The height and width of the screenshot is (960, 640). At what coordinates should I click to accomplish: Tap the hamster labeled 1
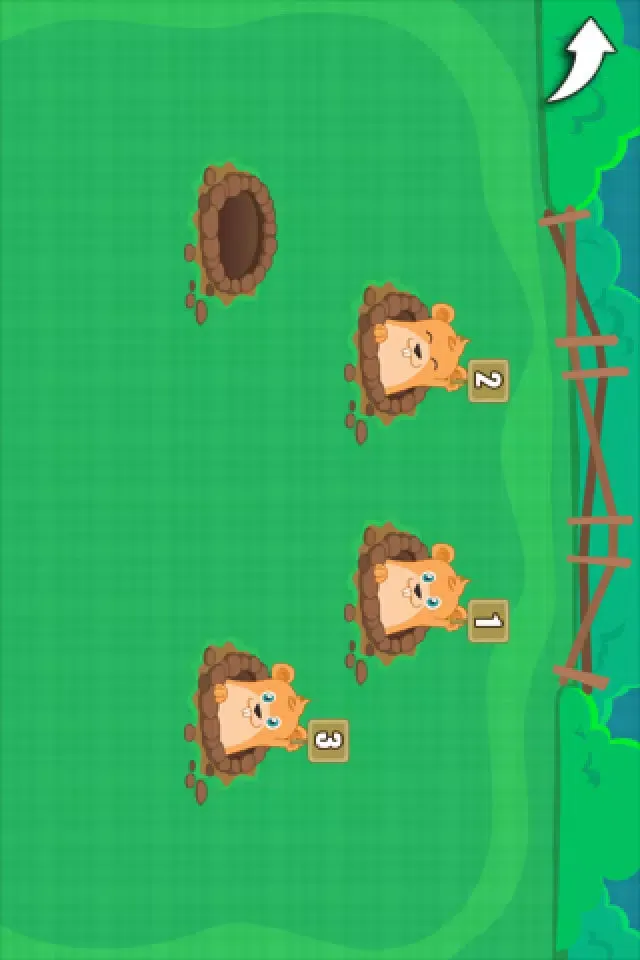(418, 592)
